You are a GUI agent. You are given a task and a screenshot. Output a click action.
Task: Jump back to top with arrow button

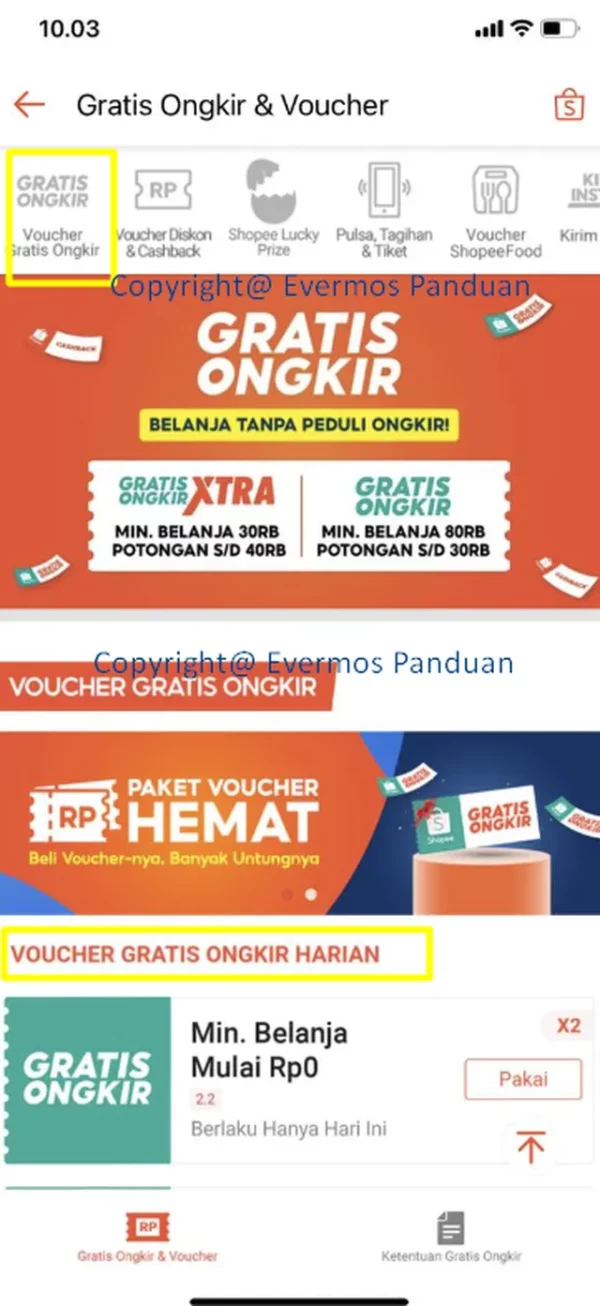[531, 1147]
